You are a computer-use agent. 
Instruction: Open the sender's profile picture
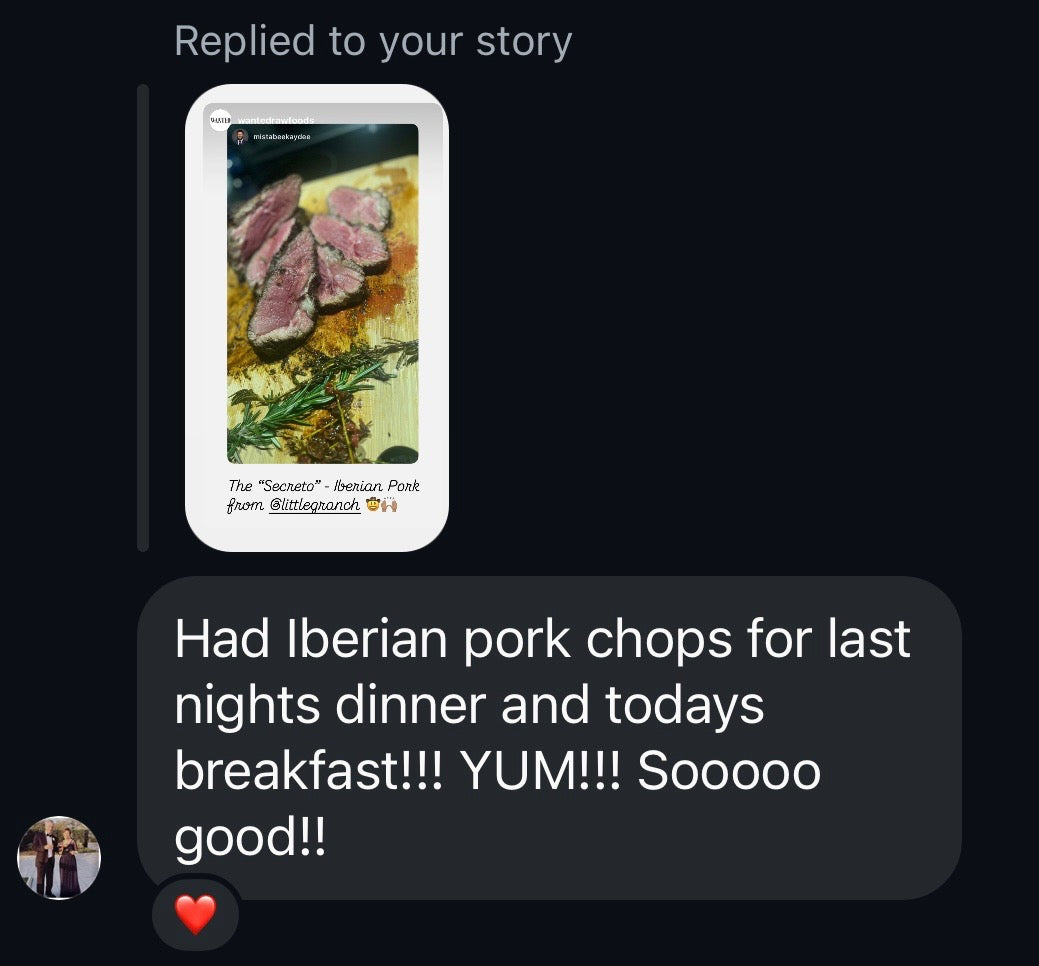(x=59, y=857)
